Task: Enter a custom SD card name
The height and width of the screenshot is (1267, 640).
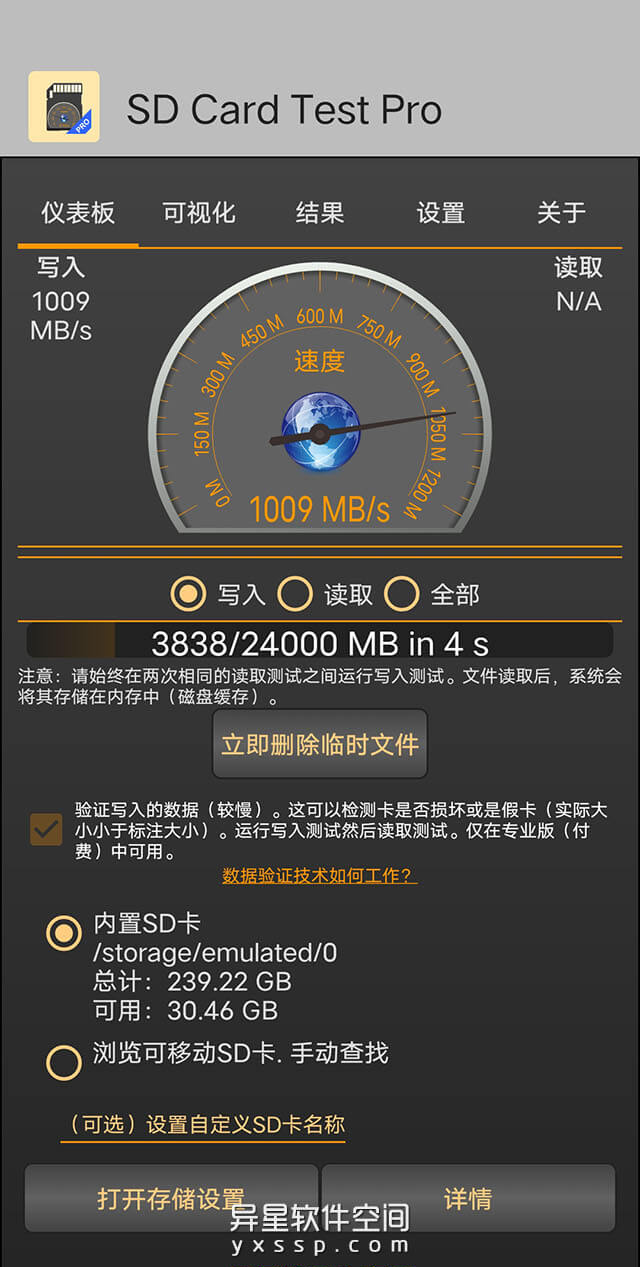Action: pyautogui.click(x=203, y=1124)
